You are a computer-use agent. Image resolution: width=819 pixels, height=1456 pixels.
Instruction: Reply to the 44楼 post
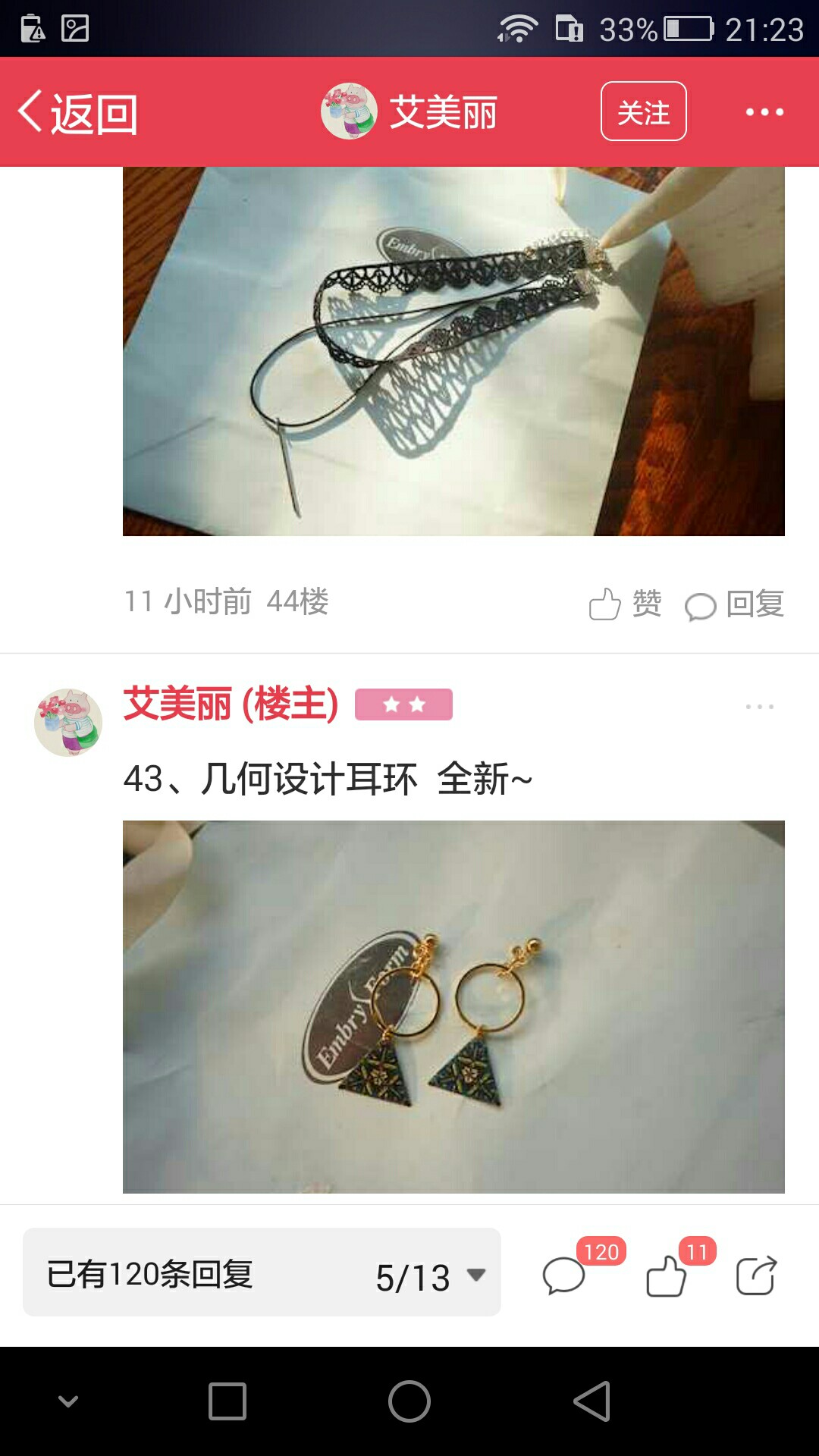[734, 604]
